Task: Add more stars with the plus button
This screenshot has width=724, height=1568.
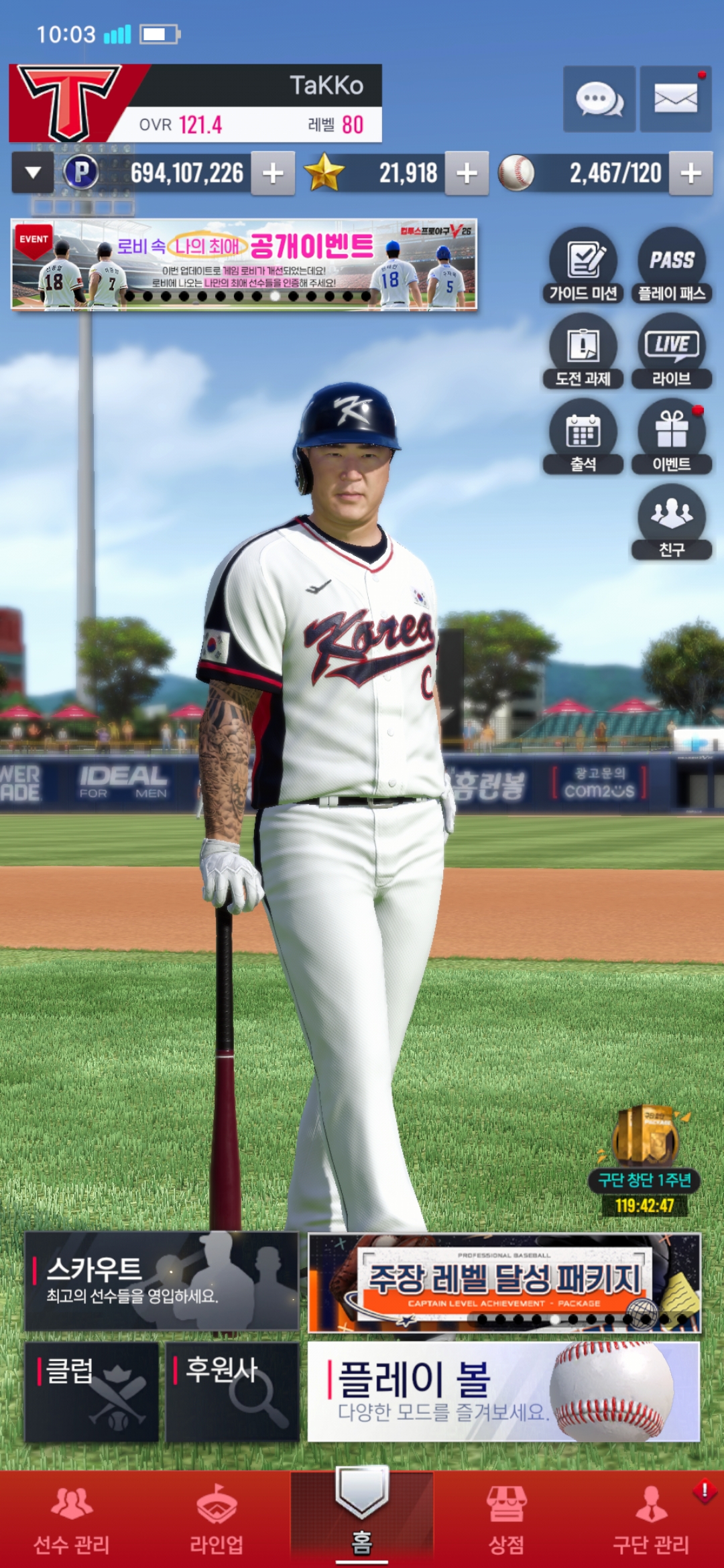Action: tap(467, 174)
